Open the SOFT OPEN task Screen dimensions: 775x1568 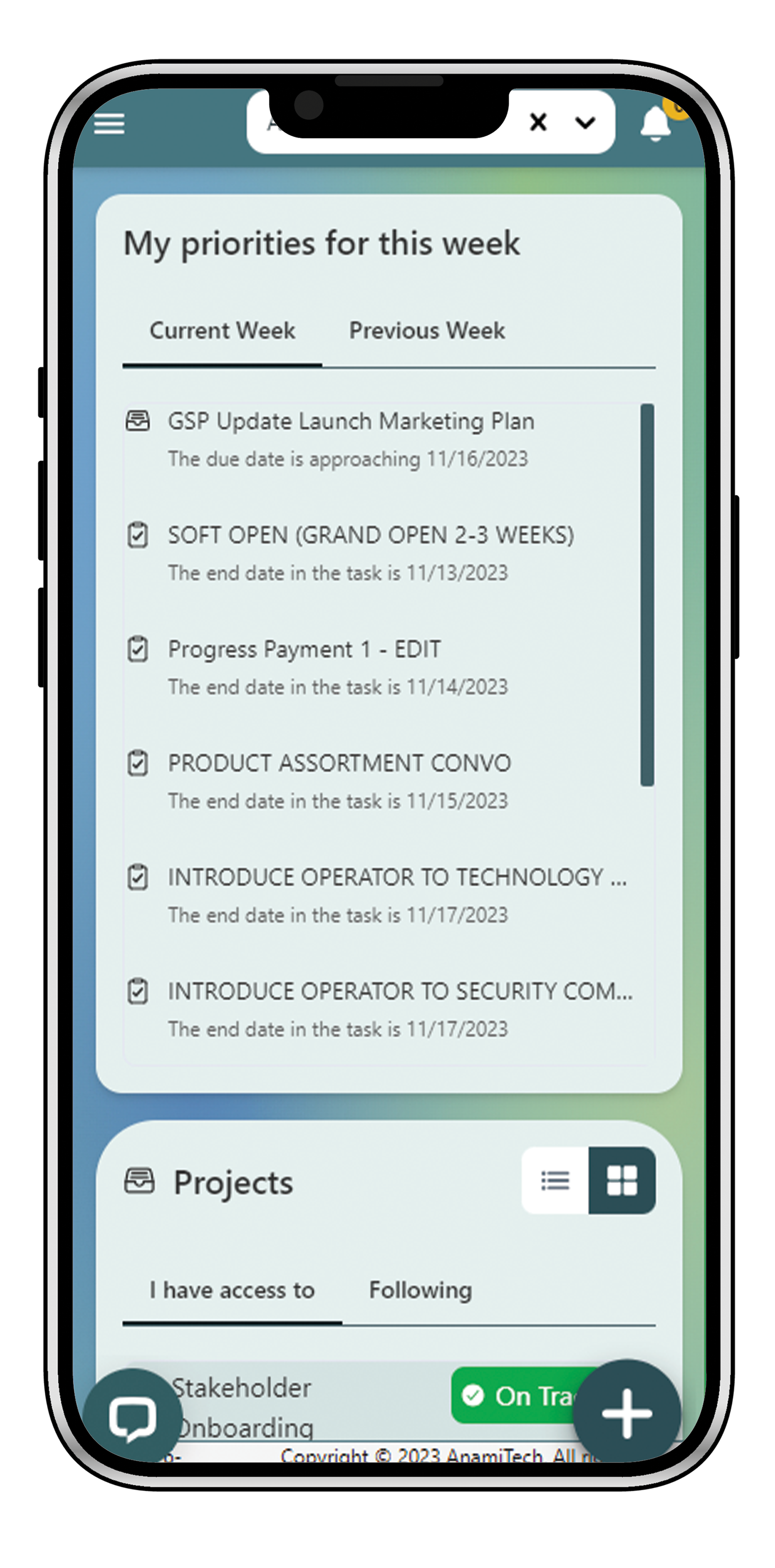click(370, 535)
